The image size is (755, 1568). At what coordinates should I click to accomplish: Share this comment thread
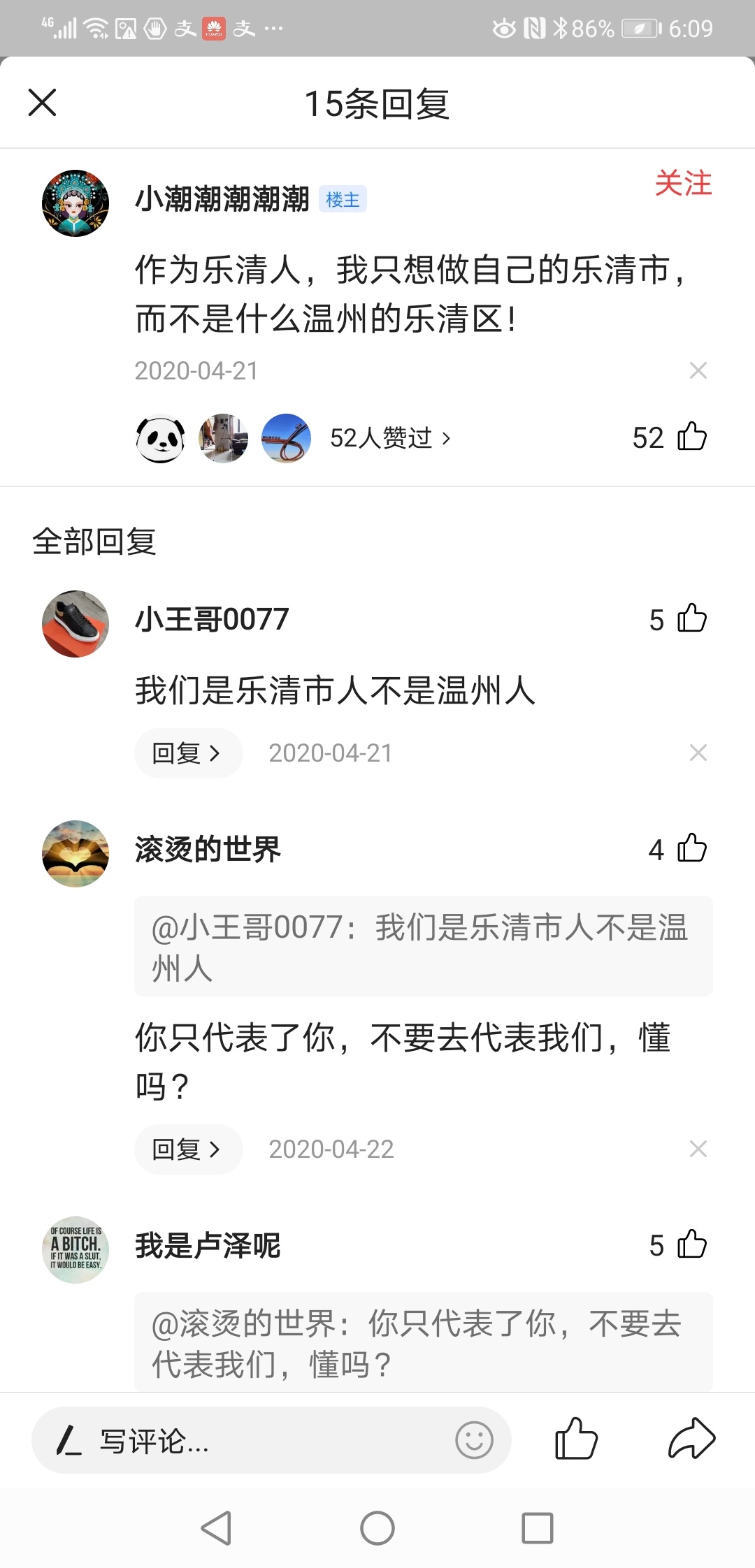[x=691, y=1439]
